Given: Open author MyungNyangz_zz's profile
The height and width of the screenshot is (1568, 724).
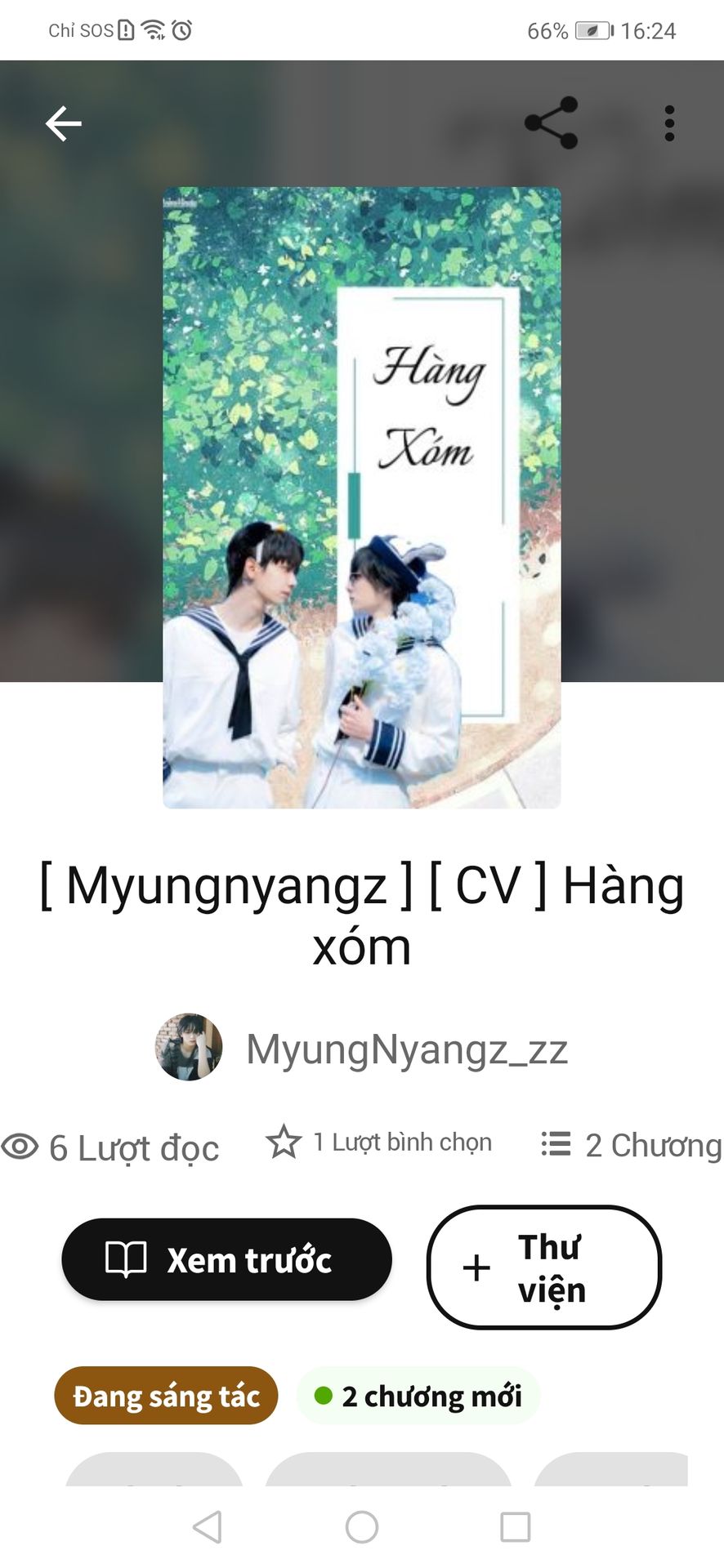Looking at the screenshot, I should (362, 1048).
